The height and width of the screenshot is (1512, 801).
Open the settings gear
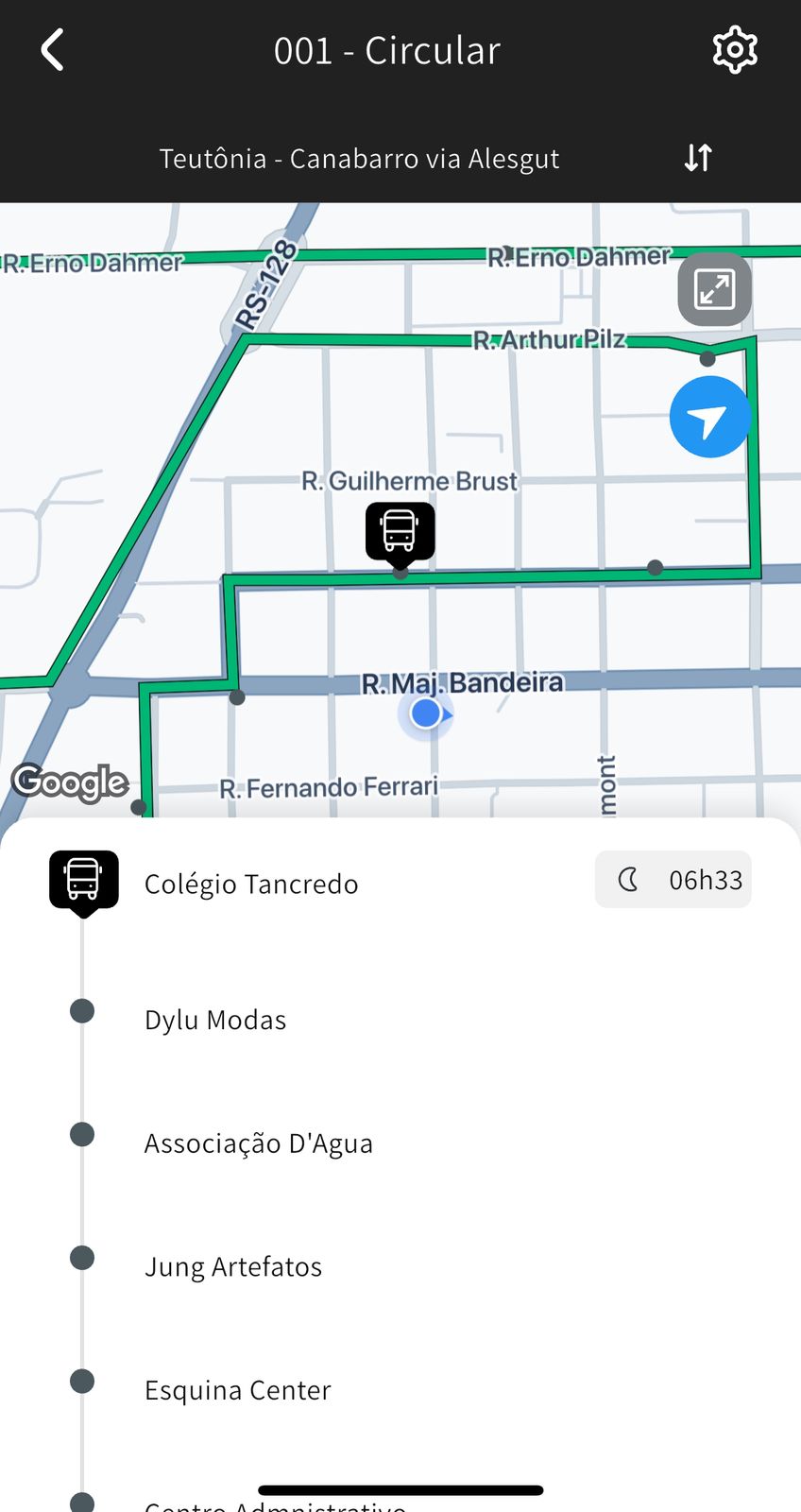pos(734,50)
